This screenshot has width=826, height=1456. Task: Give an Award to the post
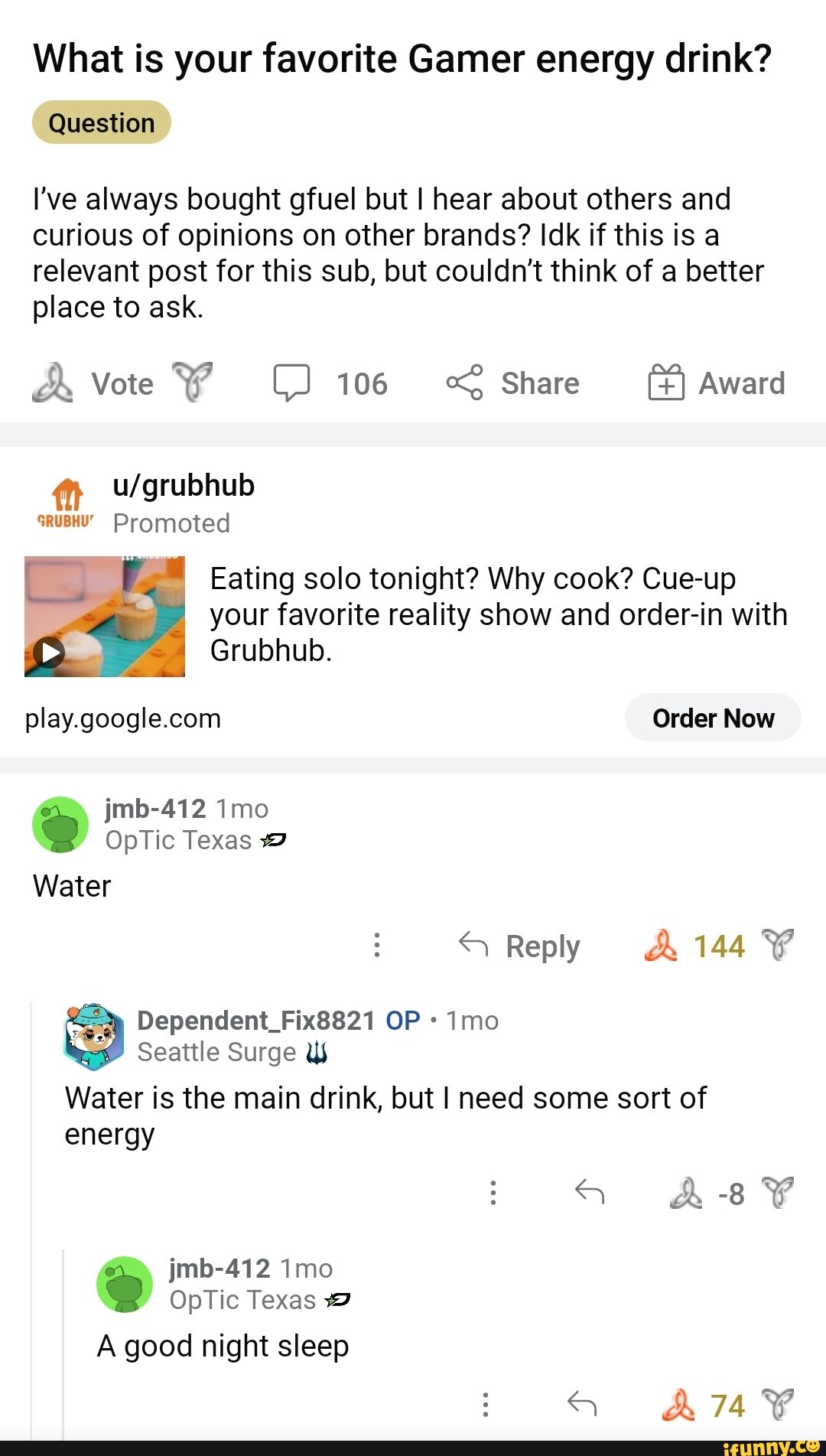click(x=717, y=384)
